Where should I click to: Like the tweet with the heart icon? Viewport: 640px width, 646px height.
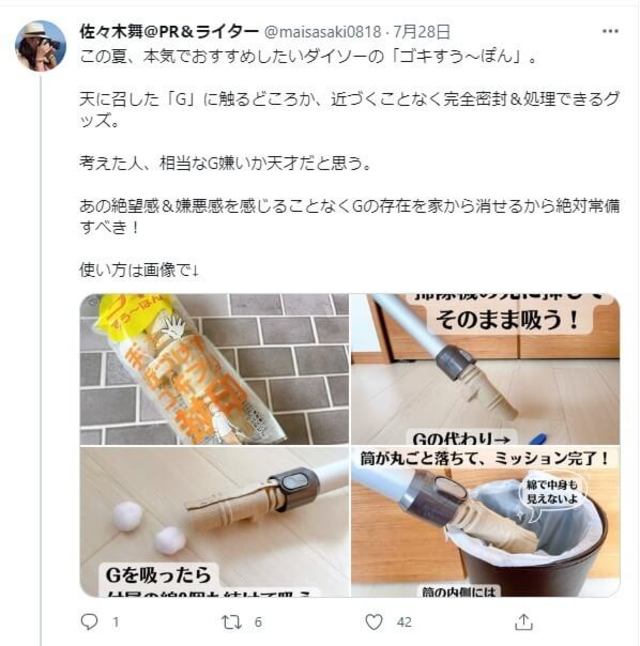coord(375,622)
